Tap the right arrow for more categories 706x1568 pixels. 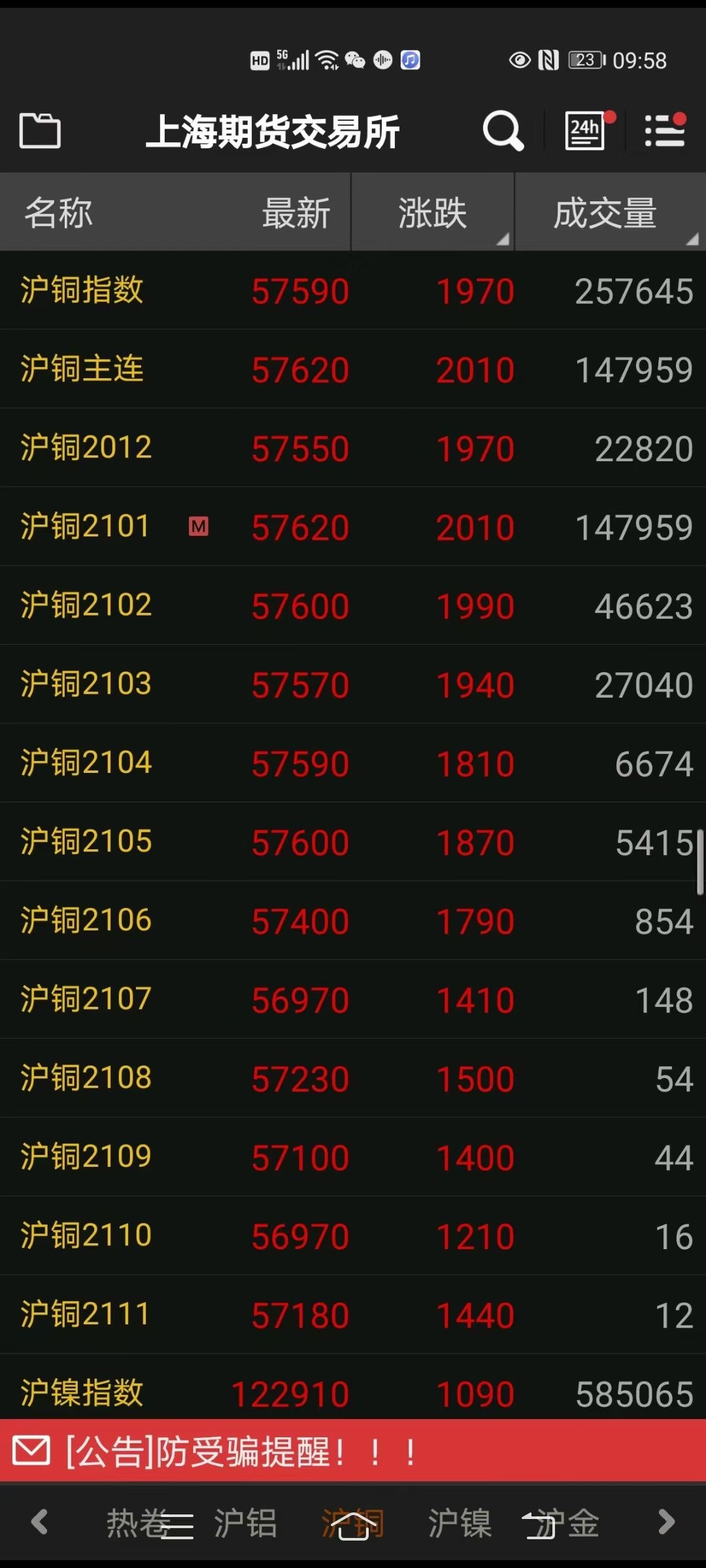[x=667, y=1522]
